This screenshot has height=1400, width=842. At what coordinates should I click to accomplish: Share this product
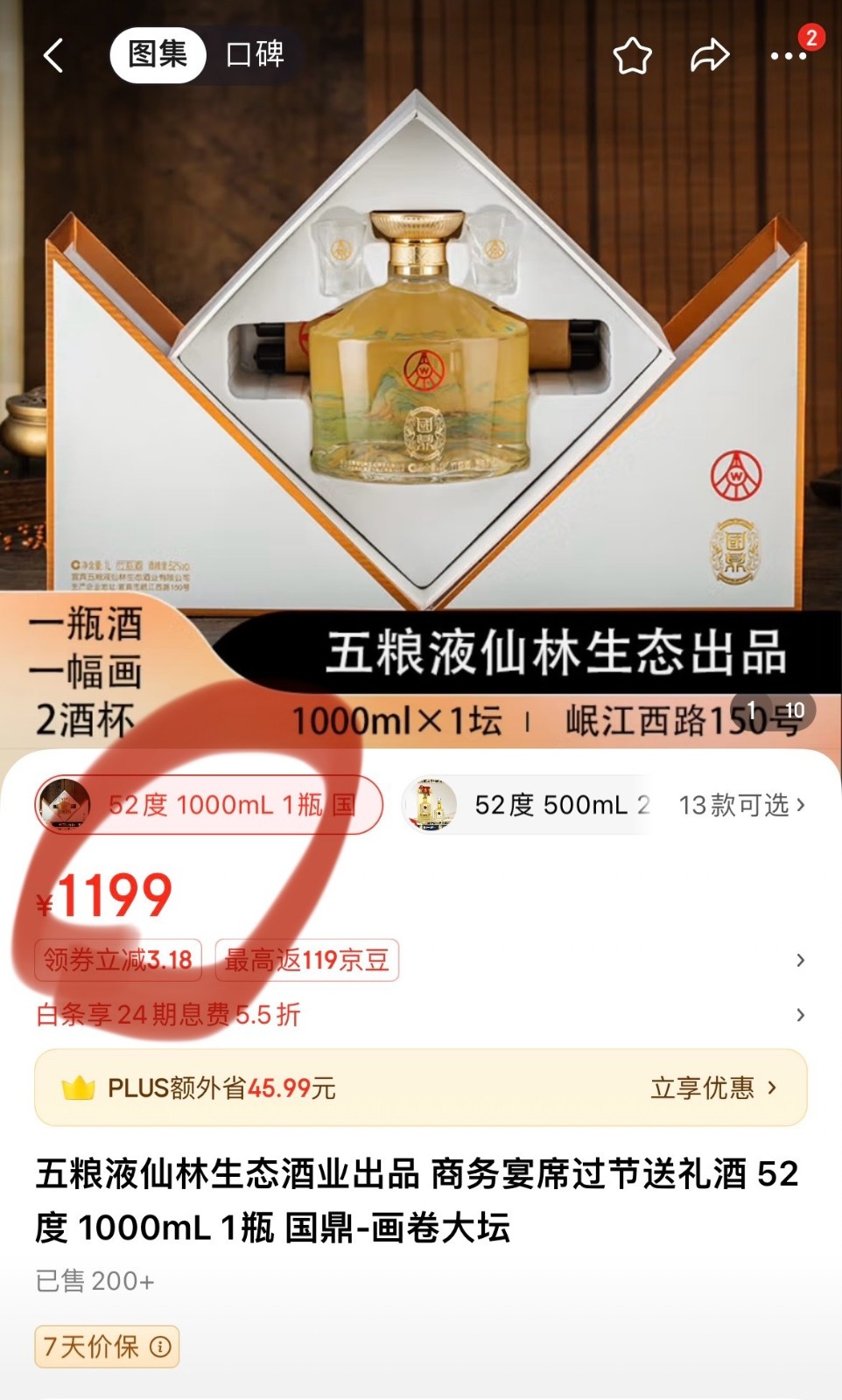point(709,56)
